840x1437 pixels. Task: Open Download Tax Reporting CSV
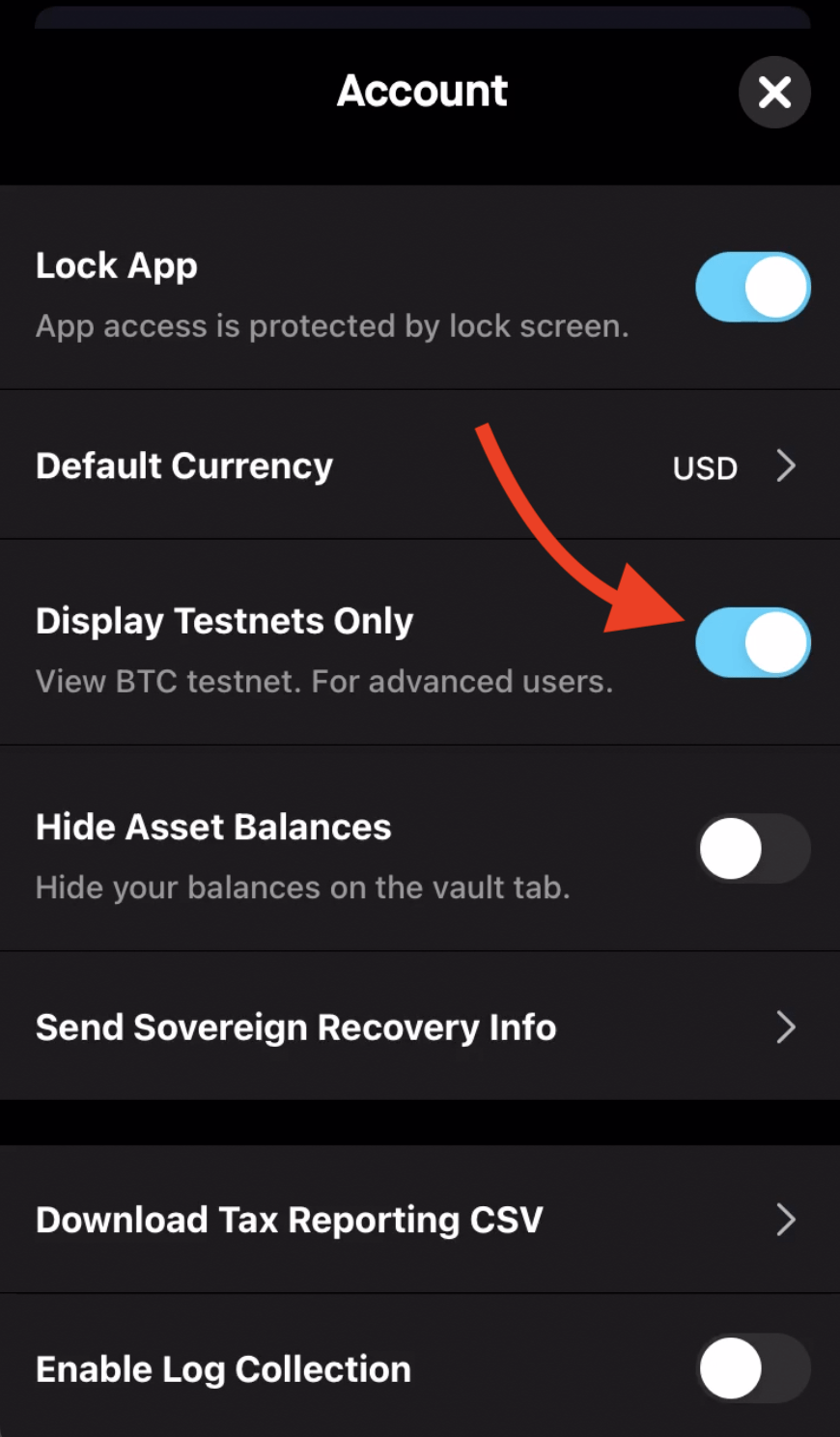(420, 1220)
